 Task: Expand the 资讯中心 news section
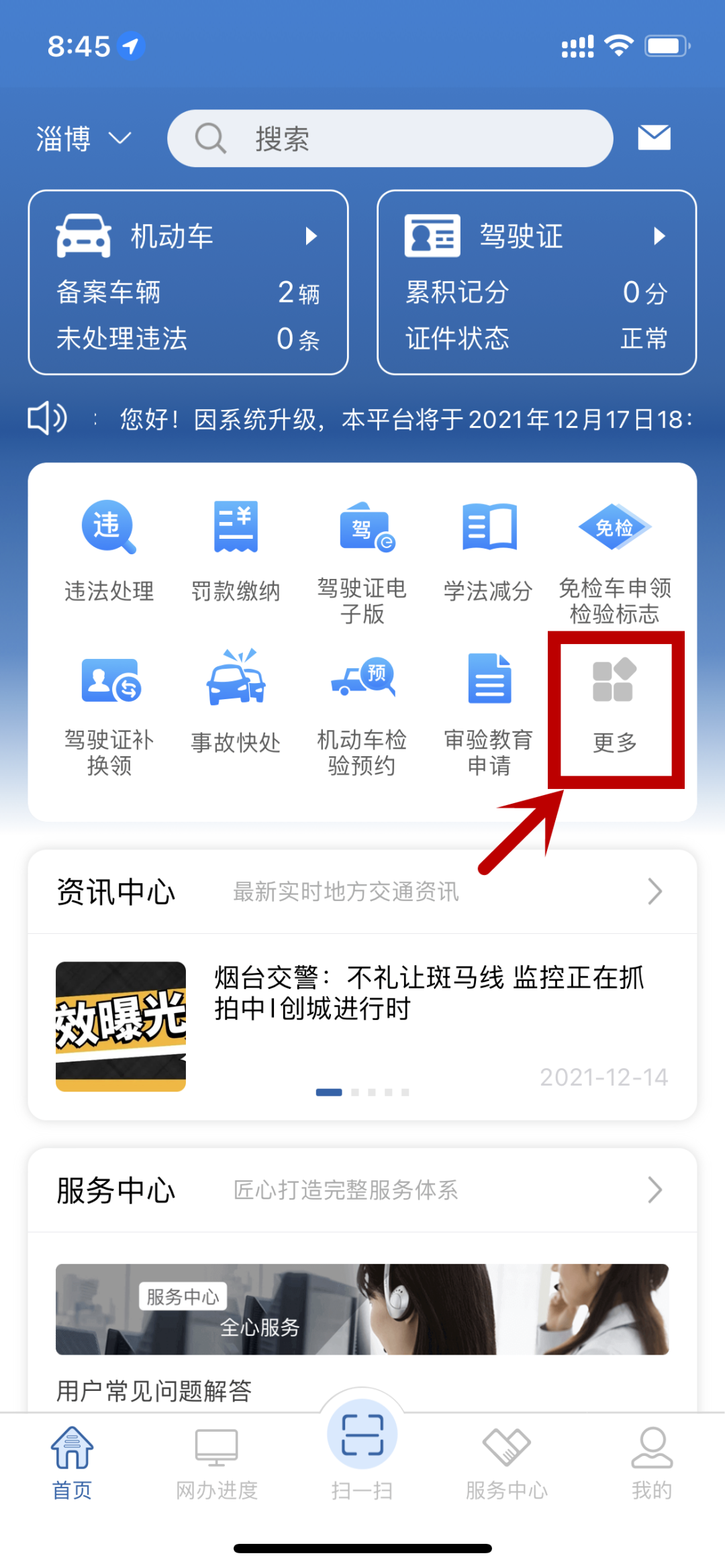(x=362, y=892)
